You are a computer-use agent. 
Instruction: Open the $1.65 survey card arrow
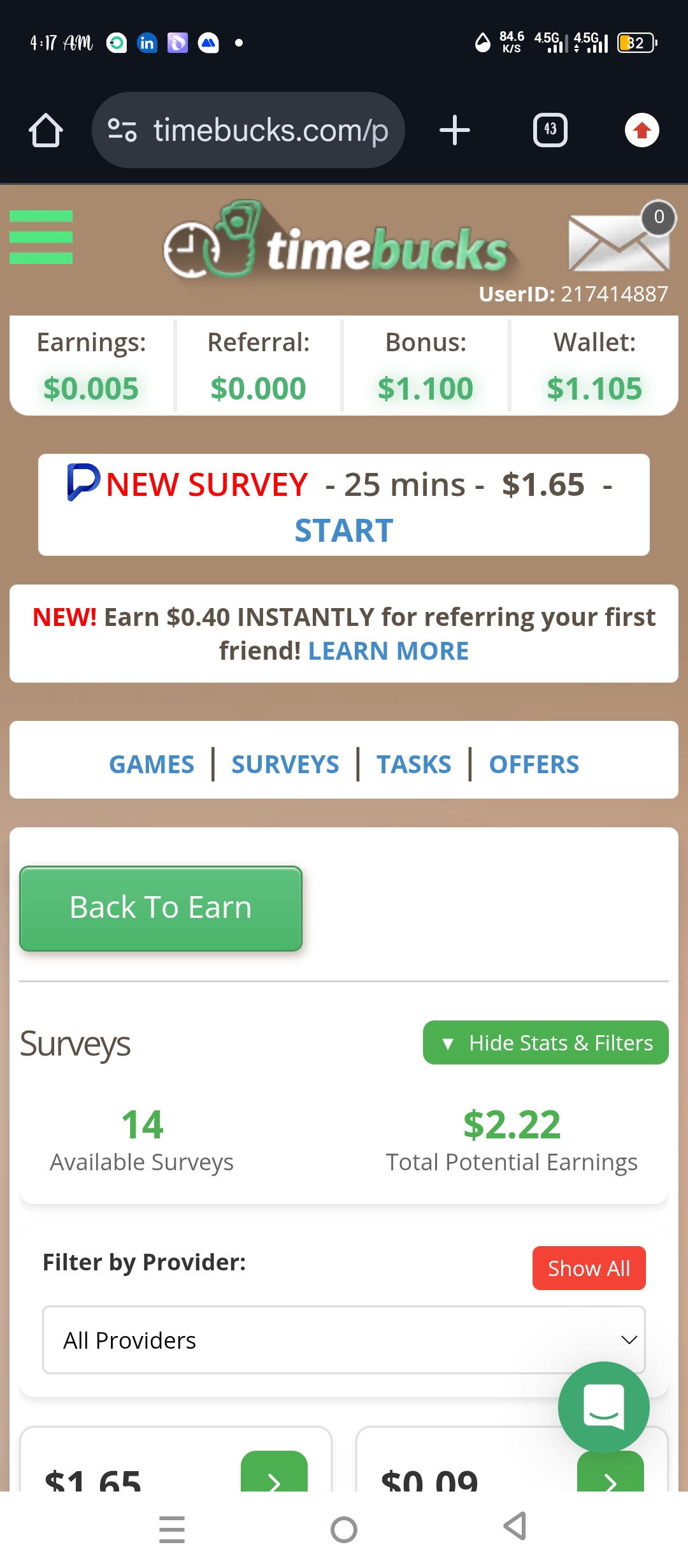274,1476
